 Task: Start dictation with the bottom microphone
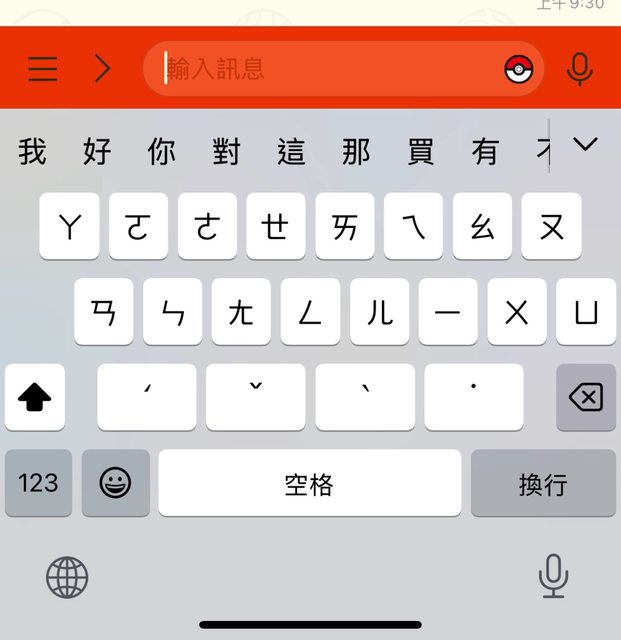pyautogui.click(x=552, y=577)
